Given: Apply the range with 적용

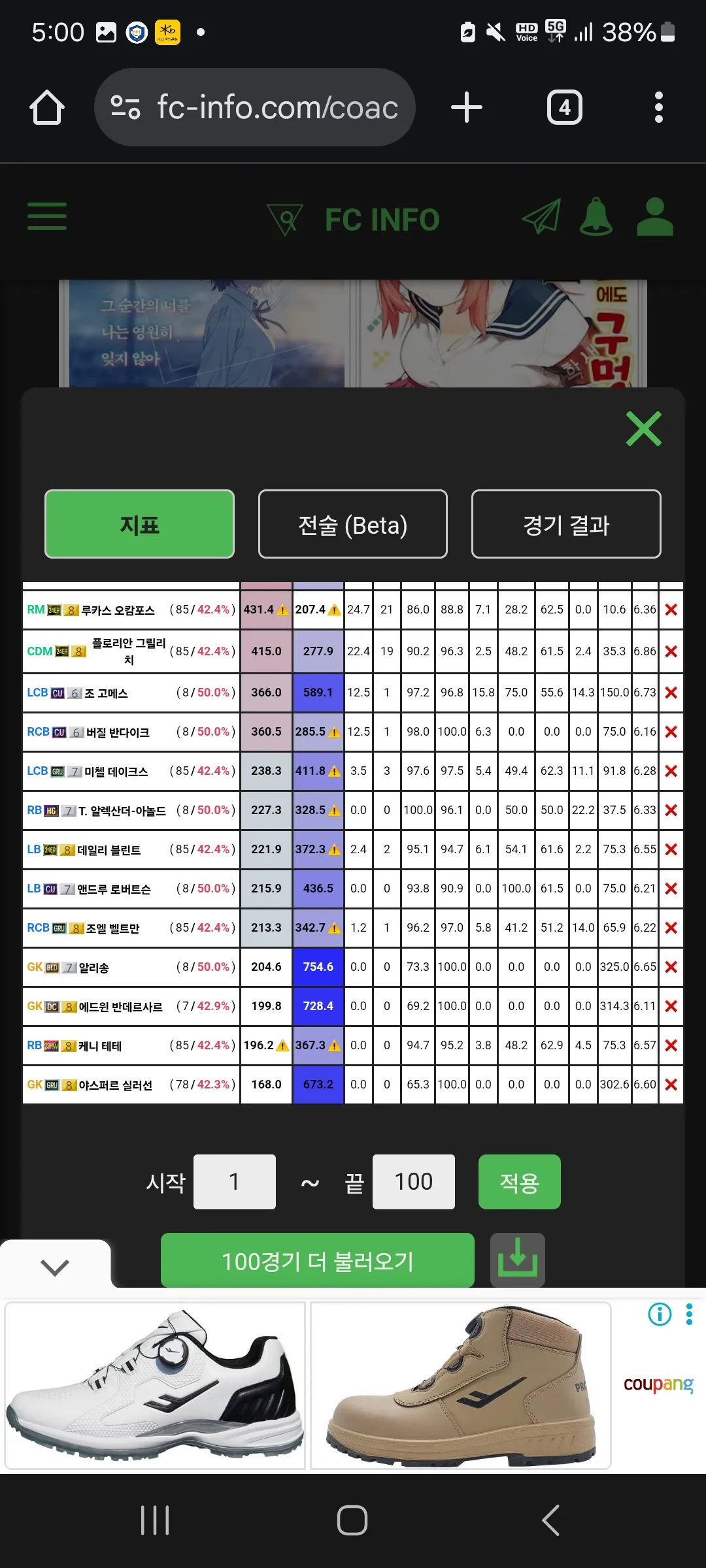Looking at the screenshot, I should click(519, 1181).
